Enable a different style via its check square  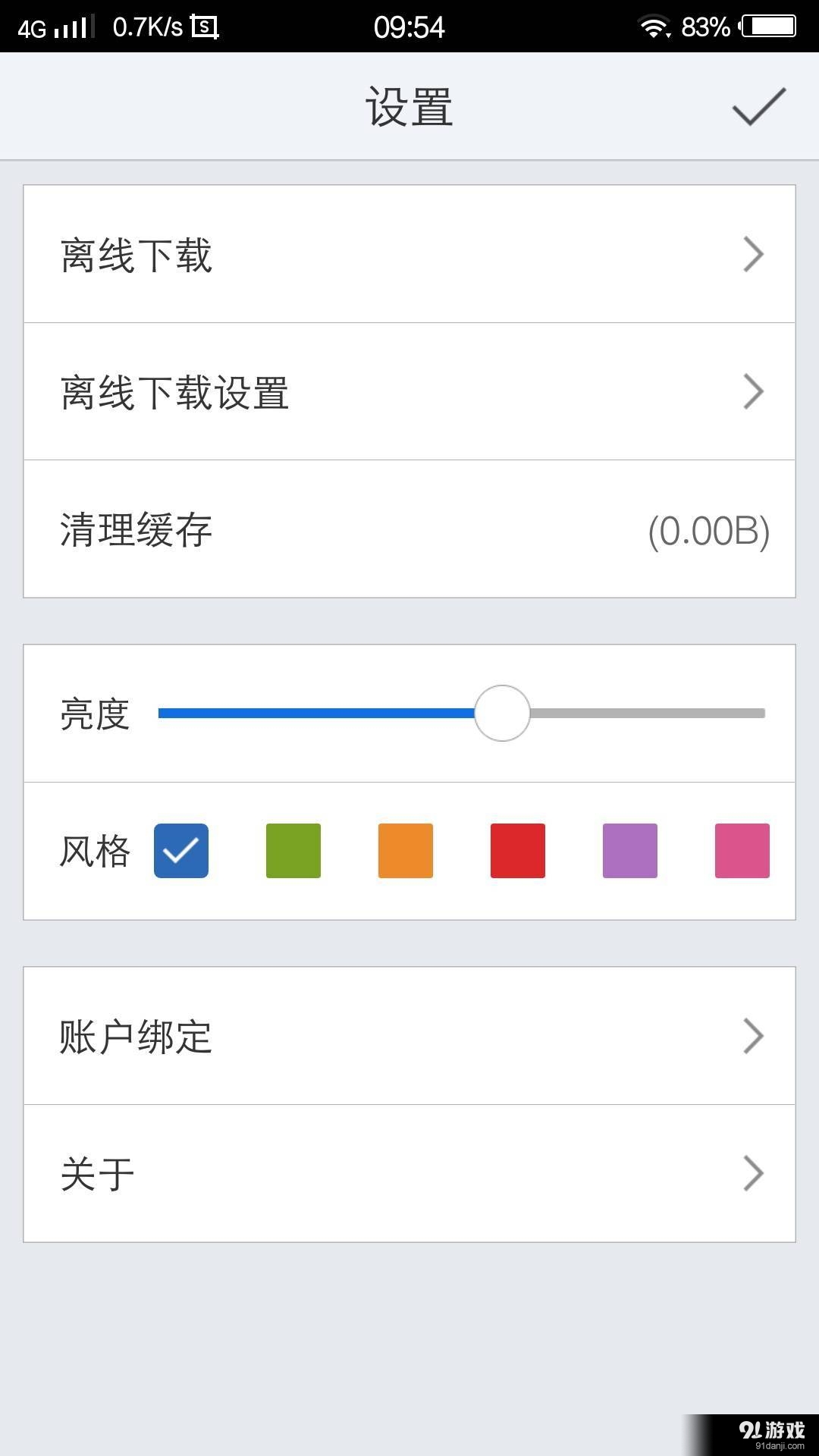293,851
